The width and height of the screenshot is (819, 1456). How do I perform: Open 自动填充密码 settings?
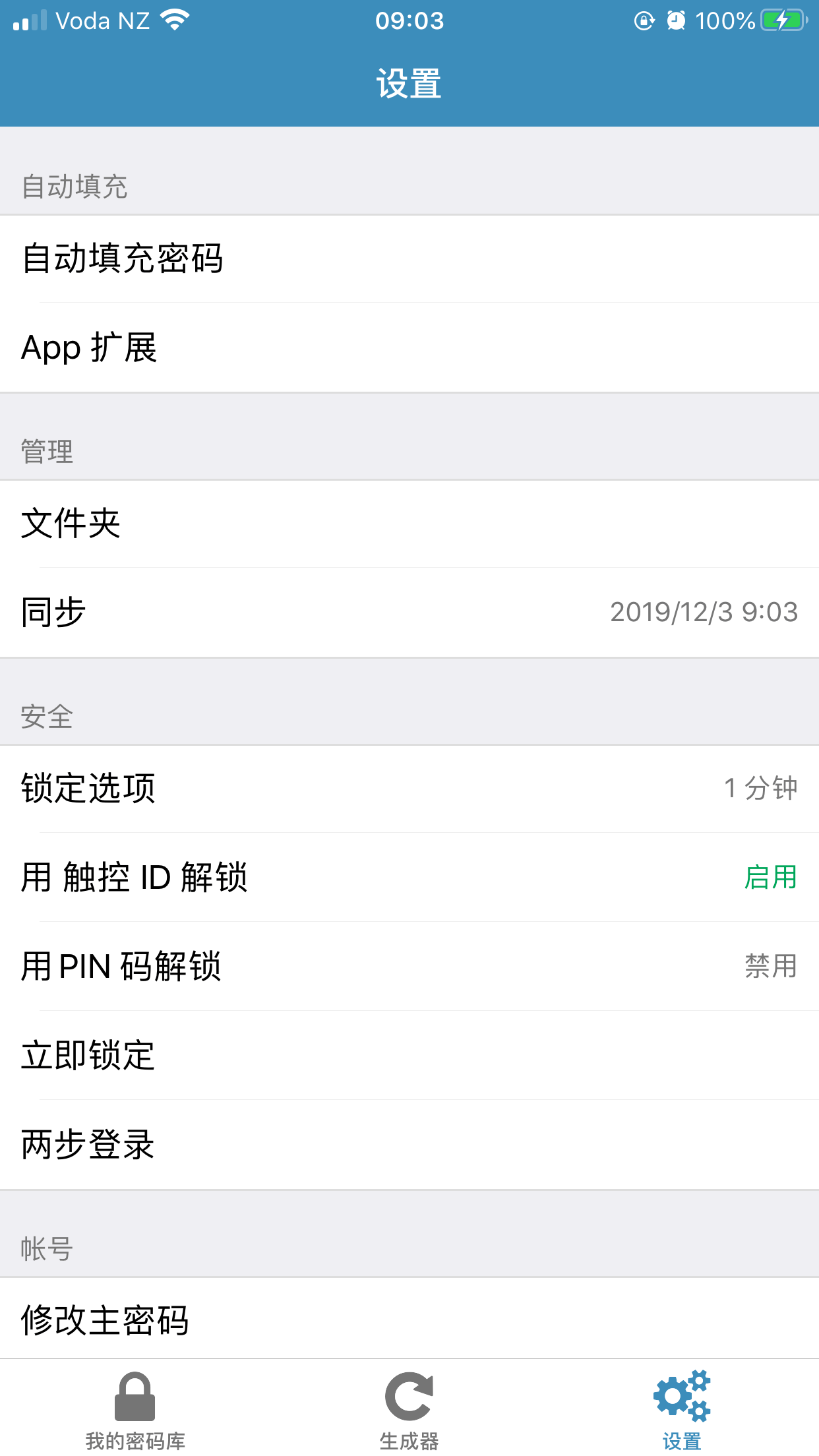click(409, 258)
